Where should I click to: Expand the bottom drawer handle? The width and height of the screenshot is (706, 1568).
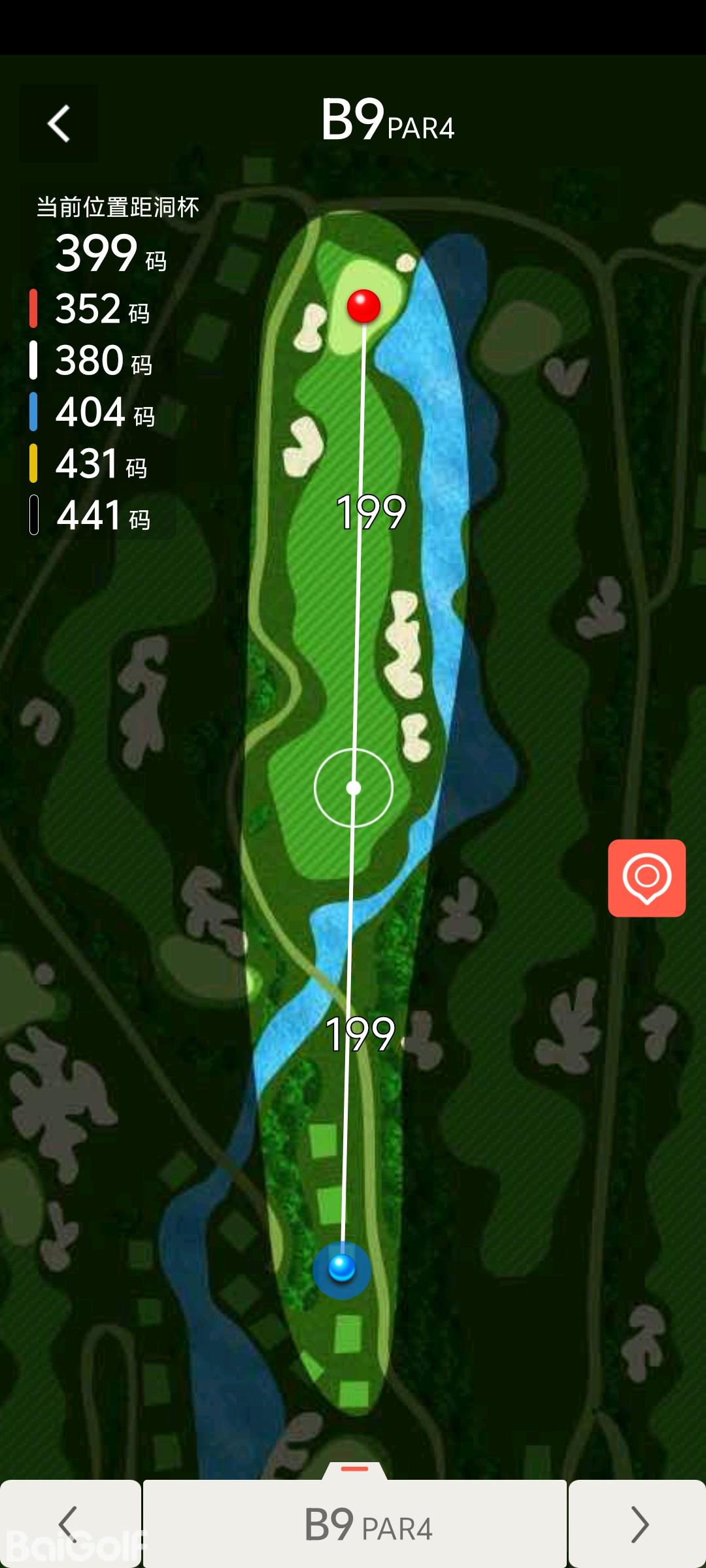point(355,1469)
